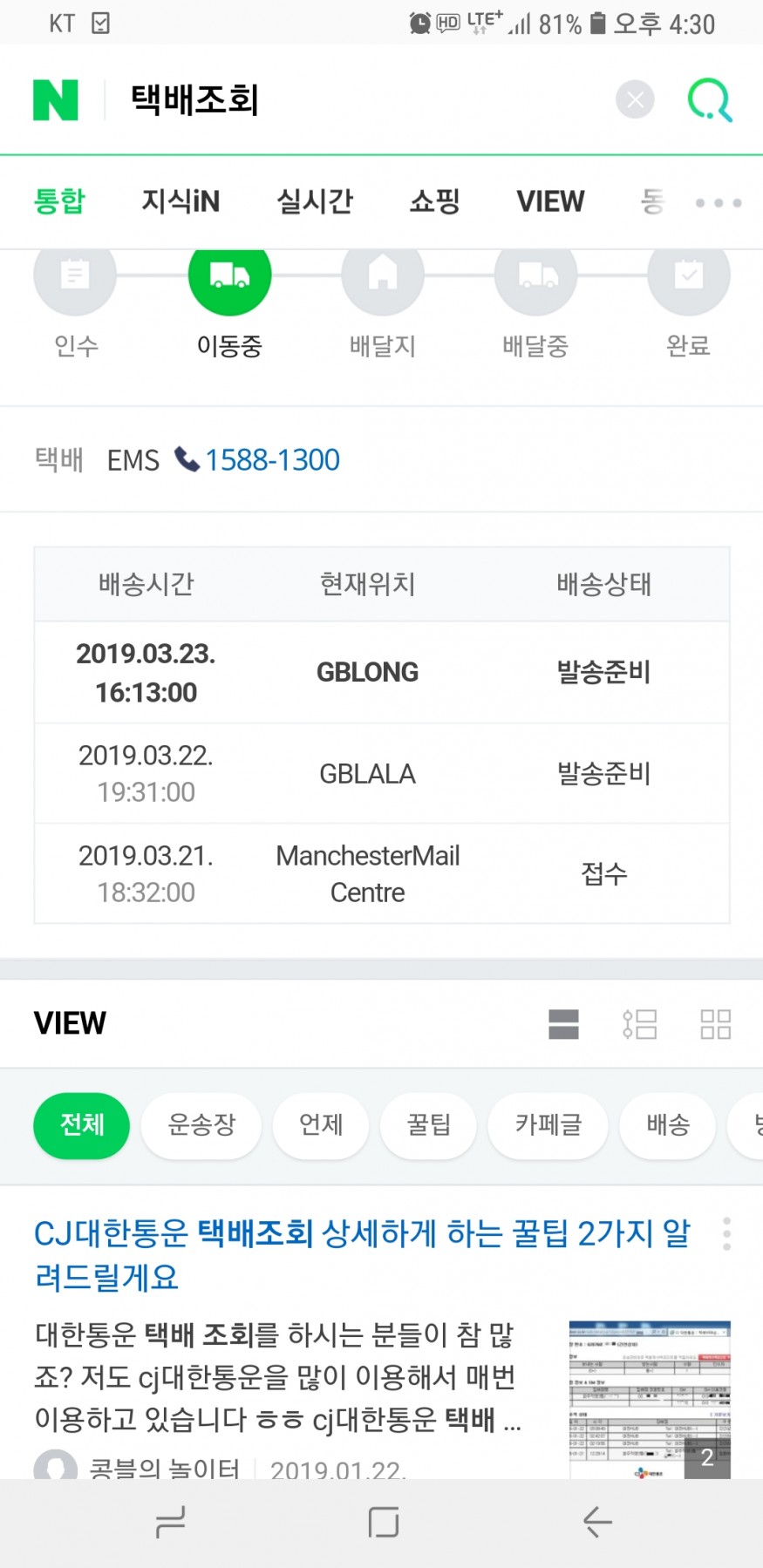Viewport: 763px width, 1568px height.
Task: Filter VIEW results by 카페글
Action: click(x=548, y=1125)
